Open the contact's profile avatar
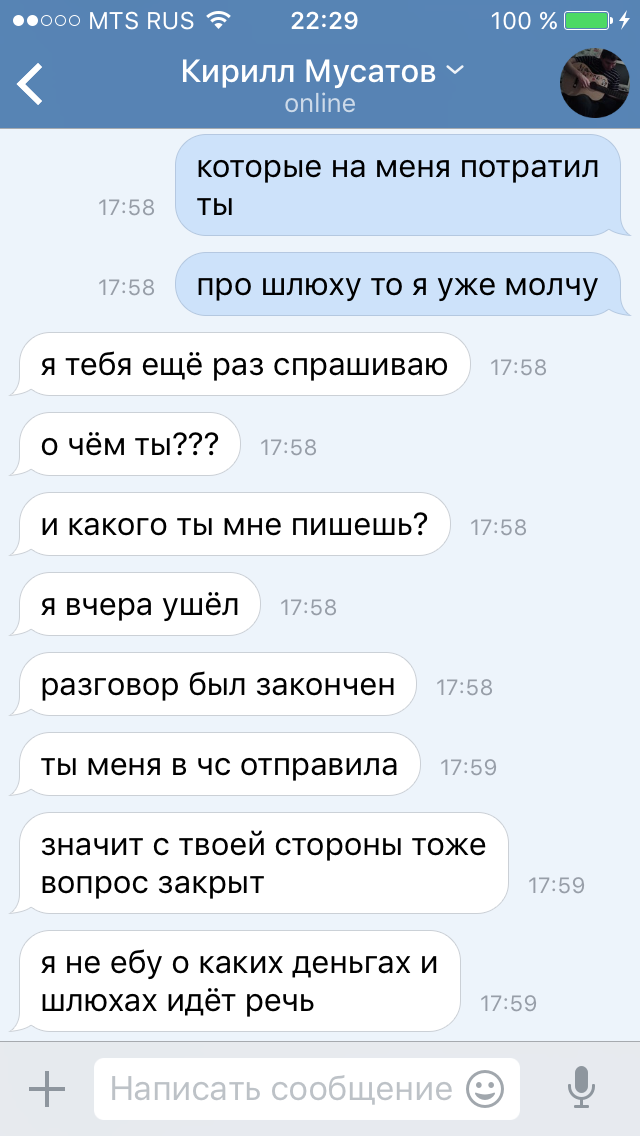 594,83
